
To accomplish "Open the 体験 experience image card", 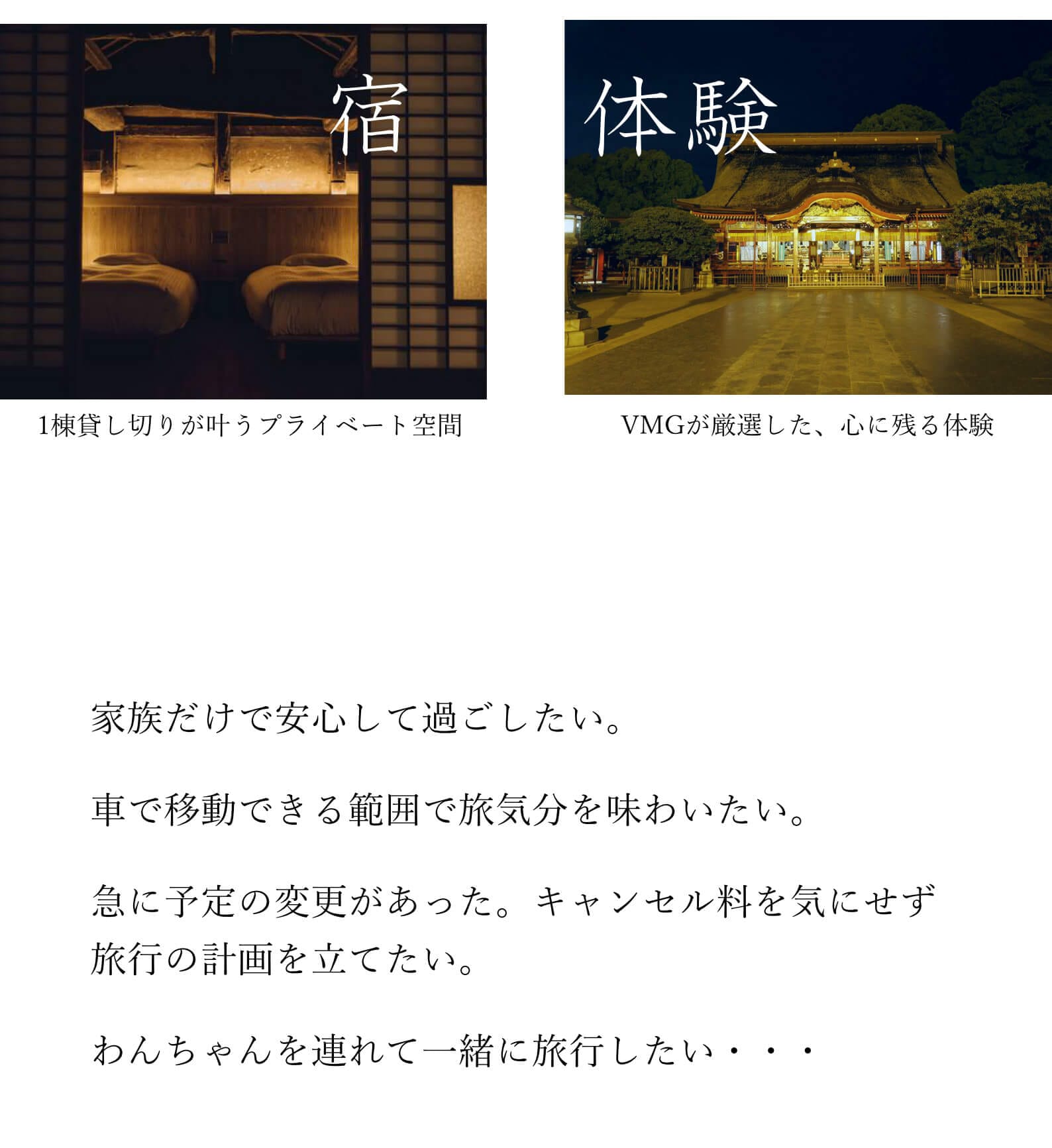I will 808,208.
